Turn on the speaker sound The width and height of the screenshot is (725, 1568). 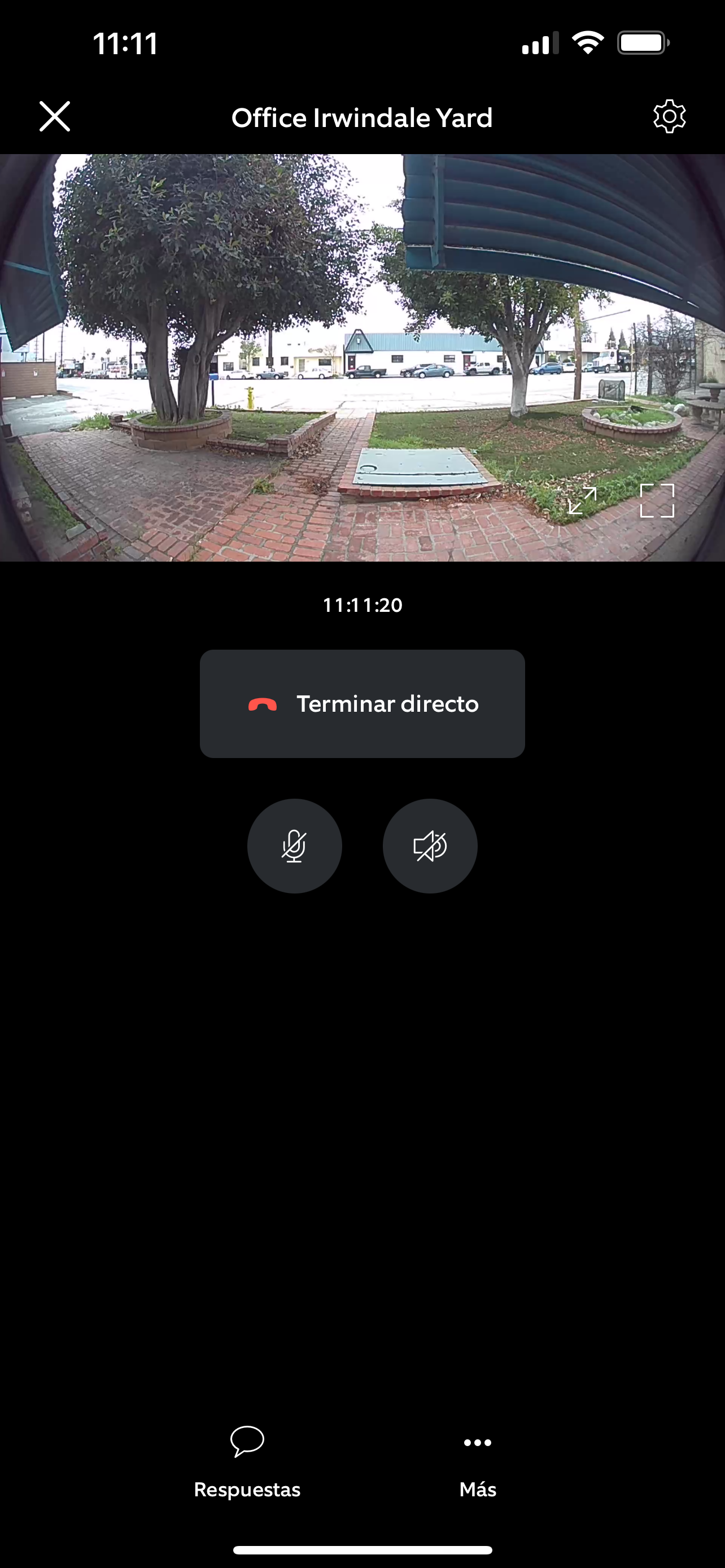pos(430,846)
